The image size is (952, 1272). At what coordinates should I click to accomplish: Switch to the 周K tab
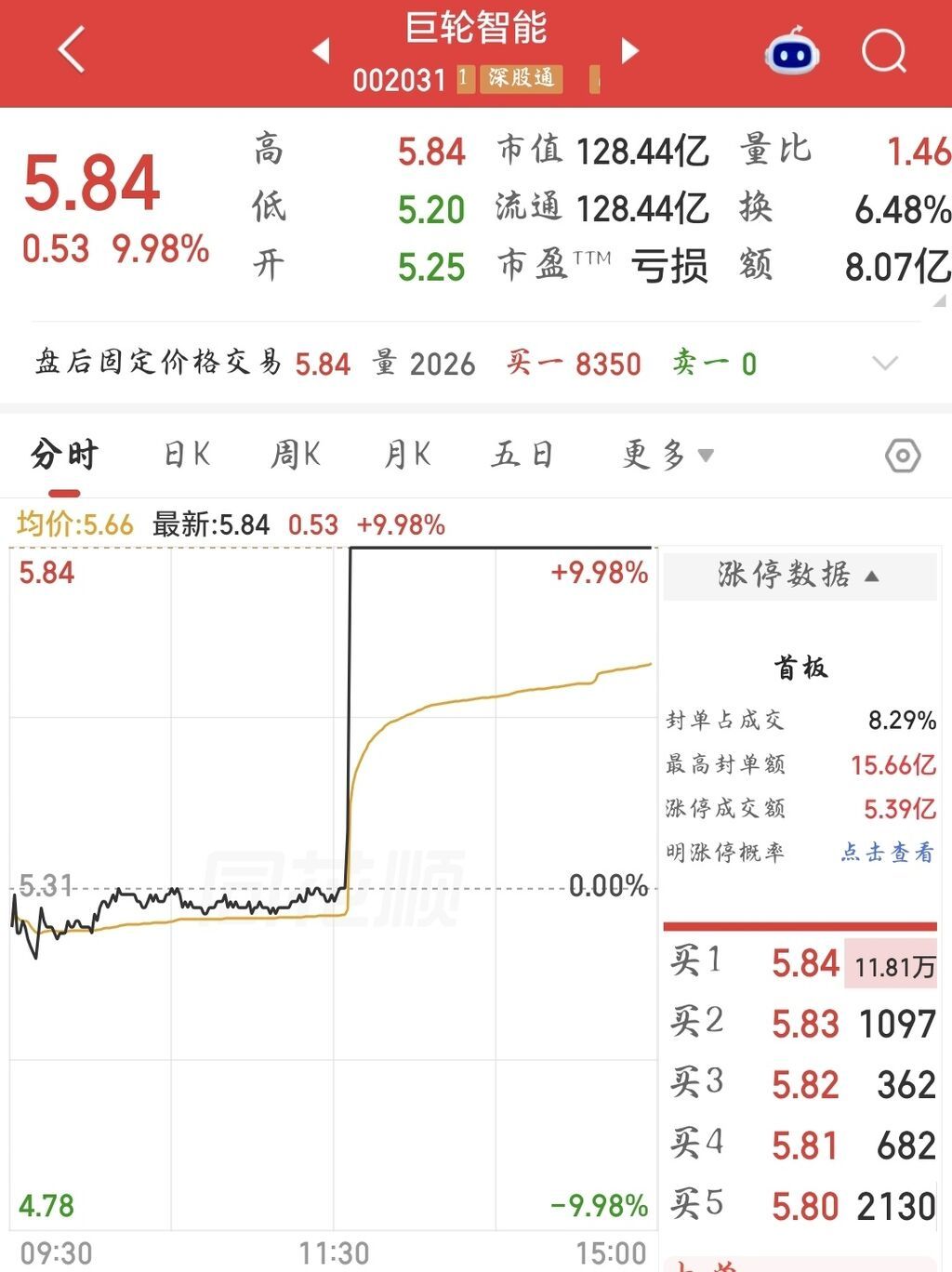(296, 455)
